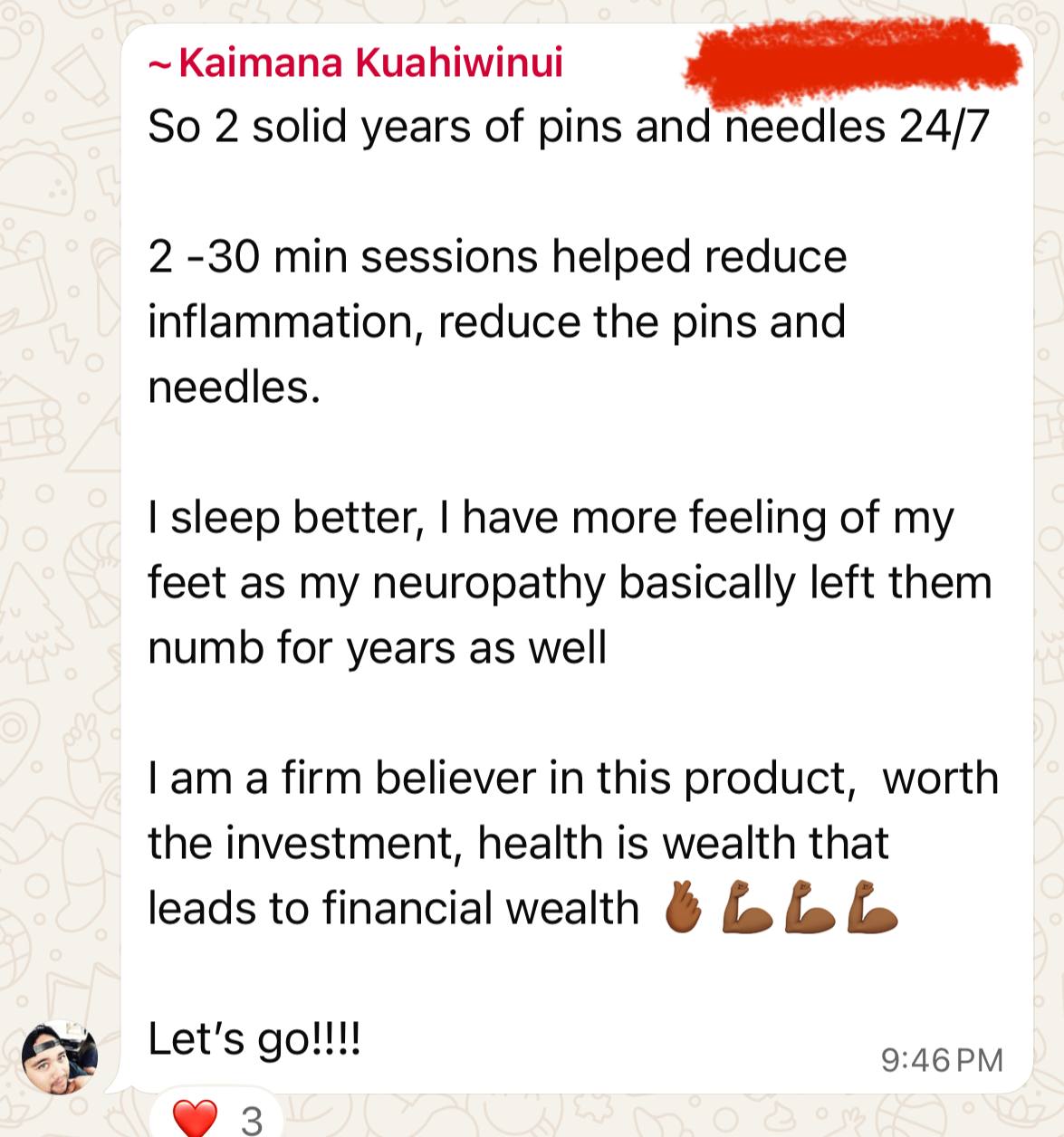Open the heart reactions count
This screenshot has height=1137, width=1064.
pyautogui.click(x=217, y=1118)
